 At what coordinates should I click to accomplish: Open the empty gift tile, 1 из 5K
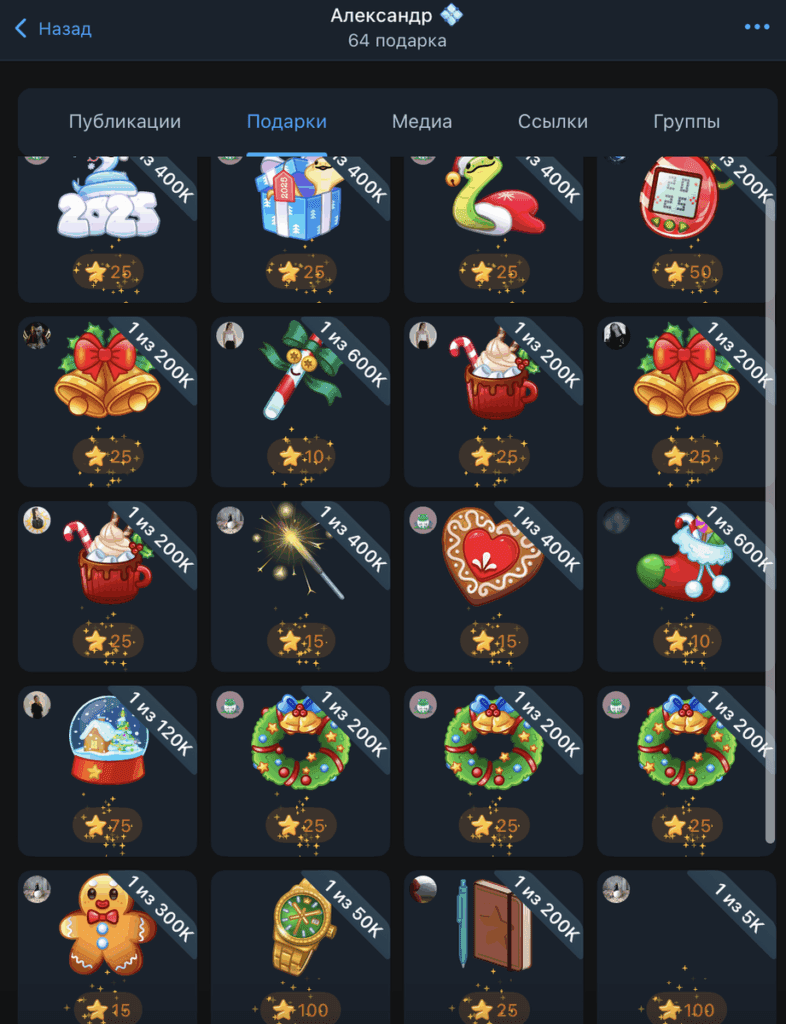[x=686, y=940]
